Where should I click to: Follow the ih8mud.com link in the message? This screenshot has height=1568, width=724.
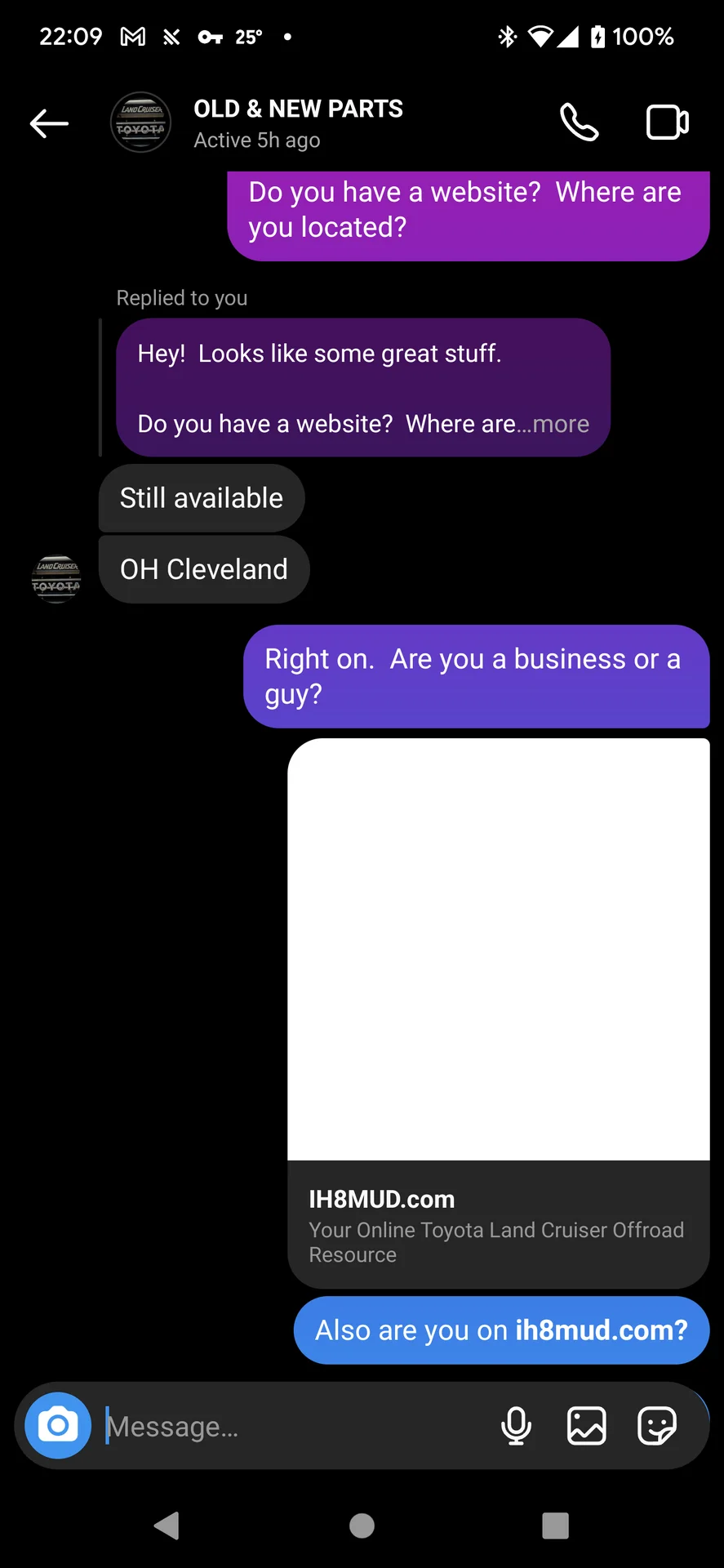(x=601, y=1330)
